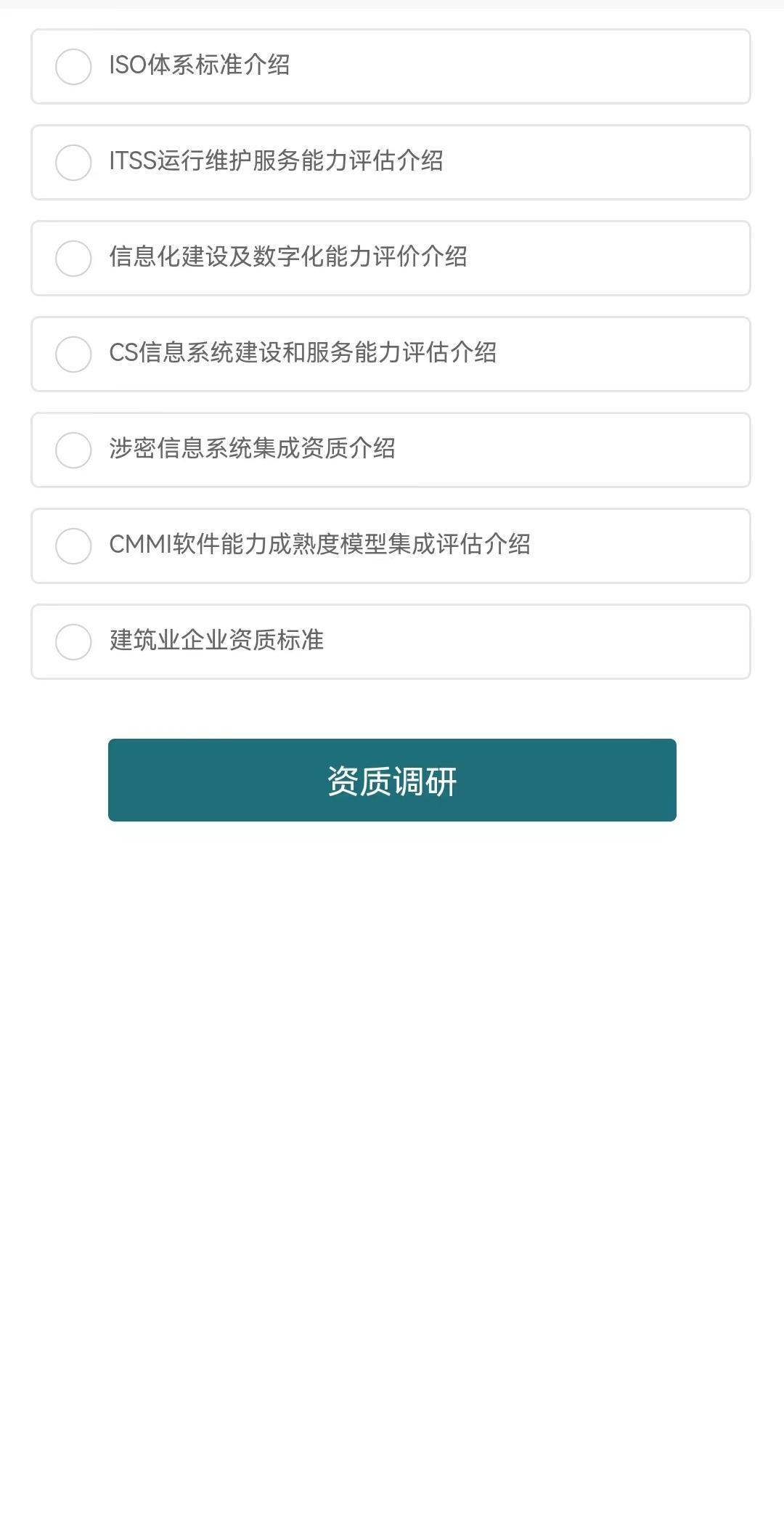Select CMMI软件能力成熟度模型集成评估介绍
This screenshot has height=1521, width=784.
point(391,545)
